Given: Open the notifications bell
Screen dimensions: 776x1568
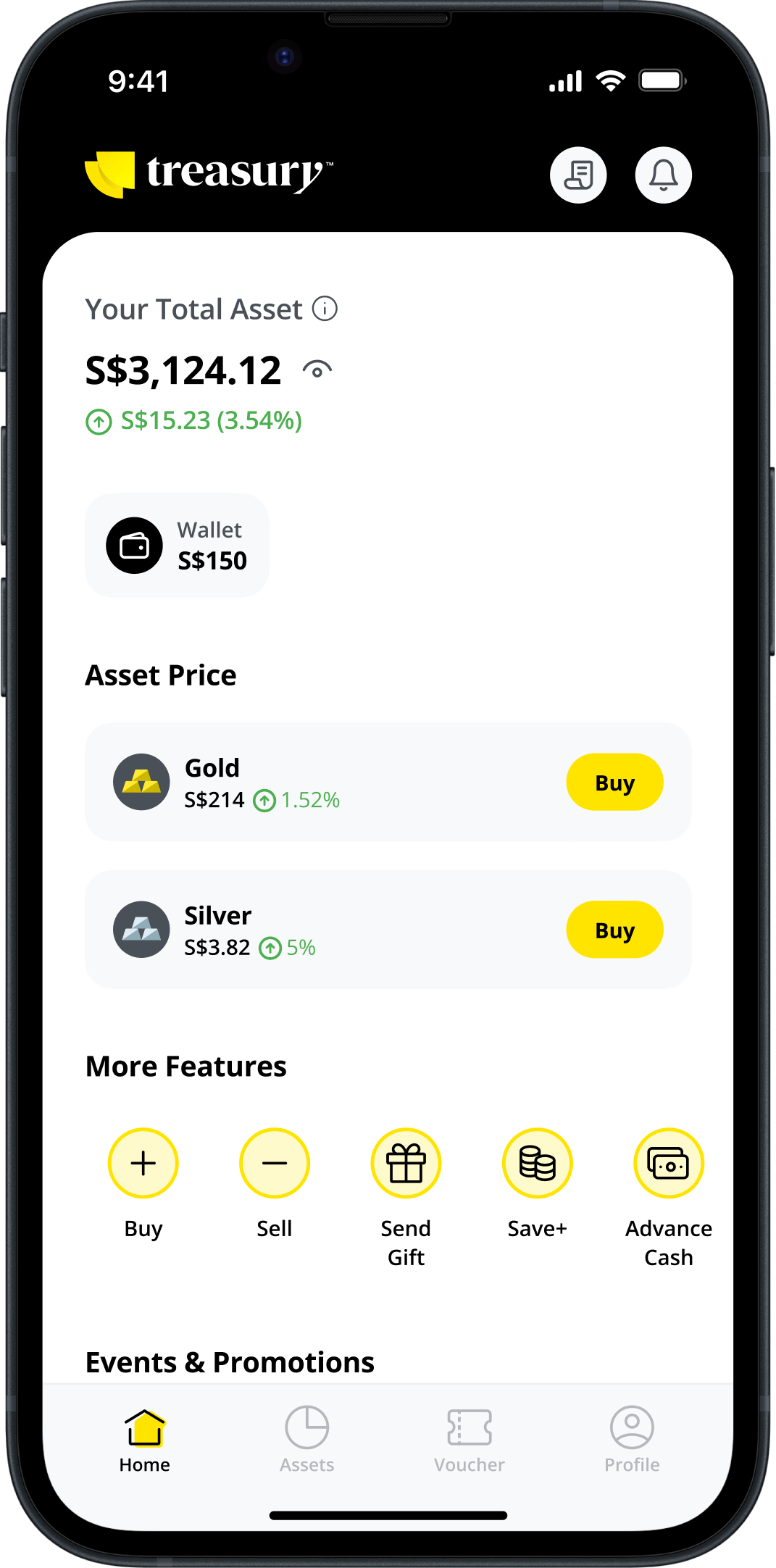Looking at the screenshot, I should 663,175.
